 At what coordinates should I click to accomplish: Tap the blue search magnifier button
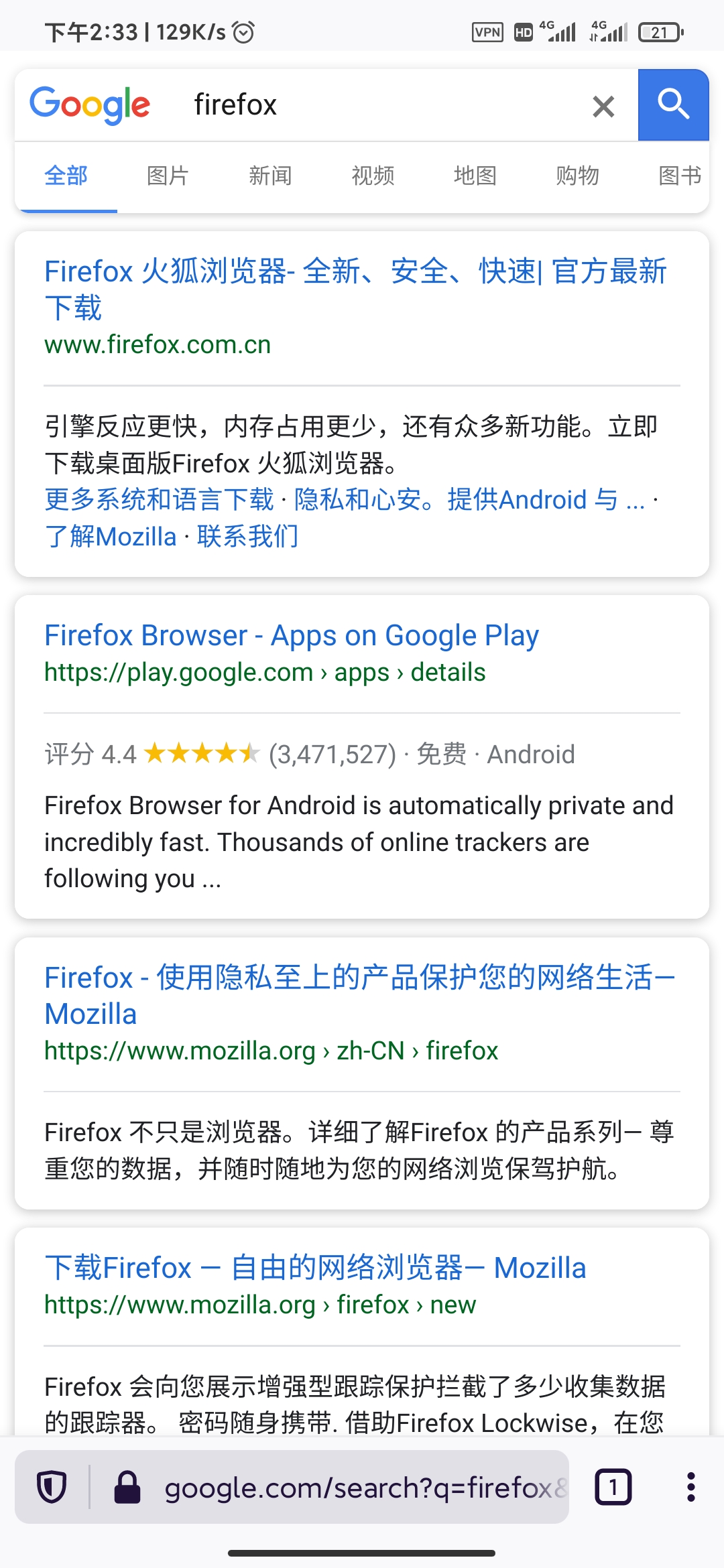(673, 105)
